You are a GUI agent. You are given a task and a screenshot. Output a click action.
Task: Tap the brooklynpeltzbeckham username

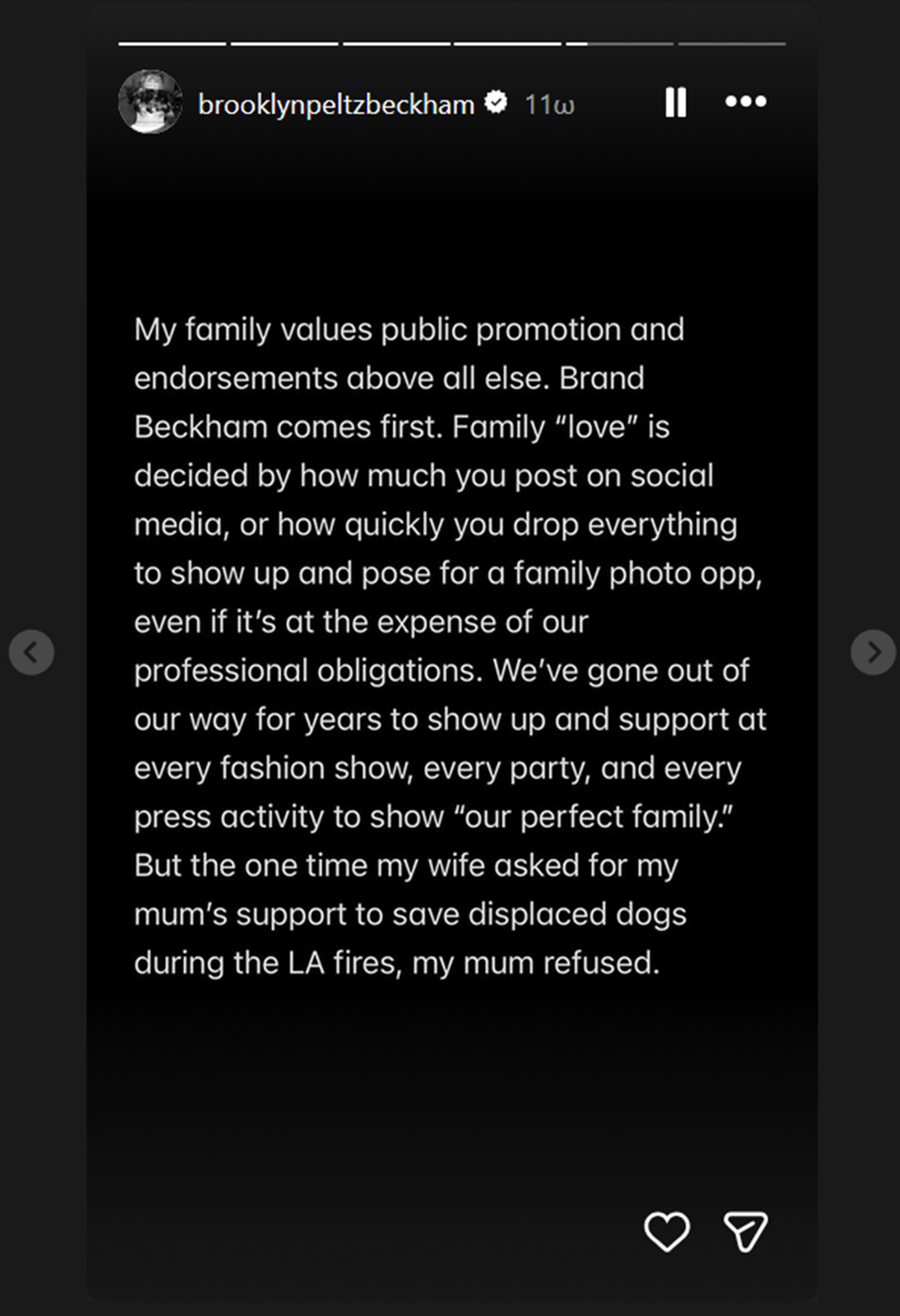(336, 104)
